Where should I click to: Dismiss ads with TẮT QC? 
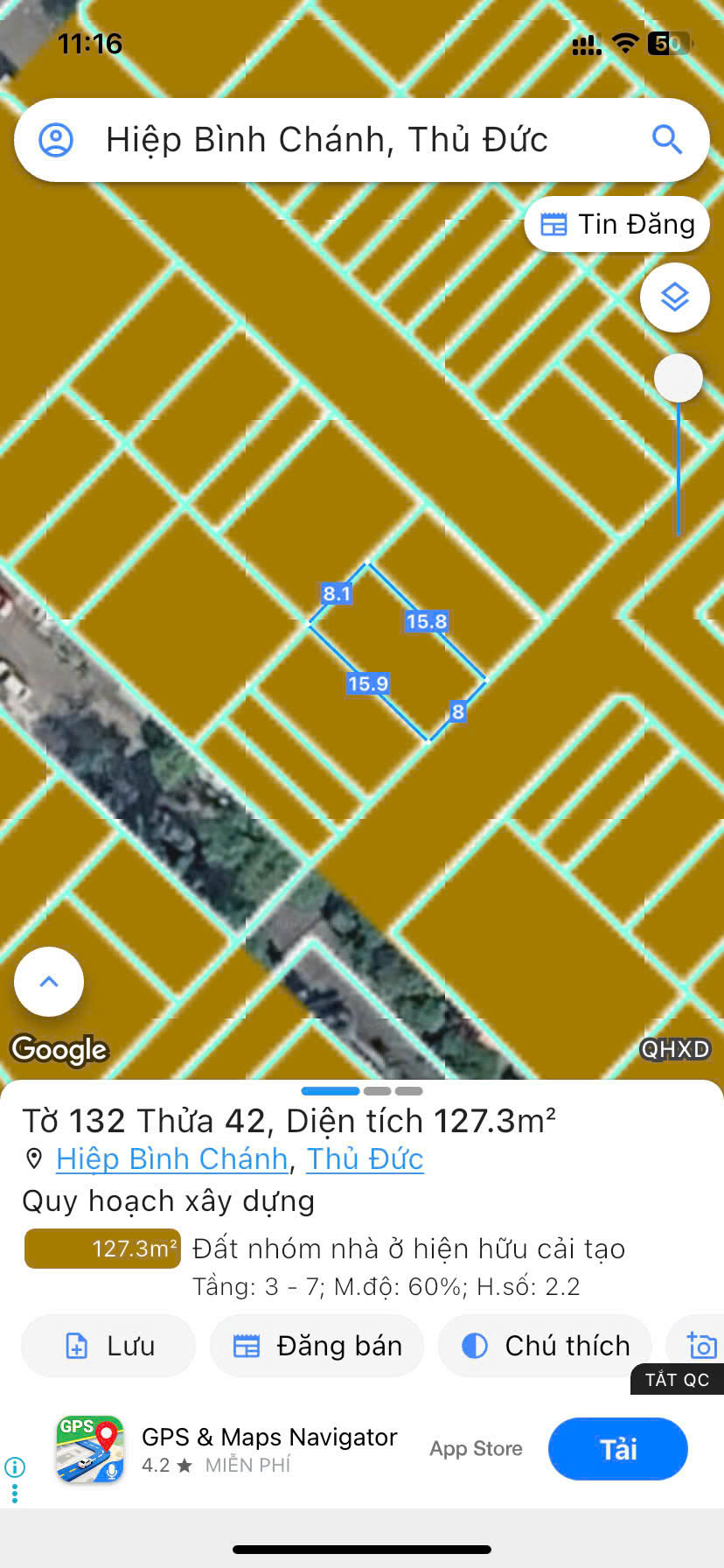coord(677,1380)
